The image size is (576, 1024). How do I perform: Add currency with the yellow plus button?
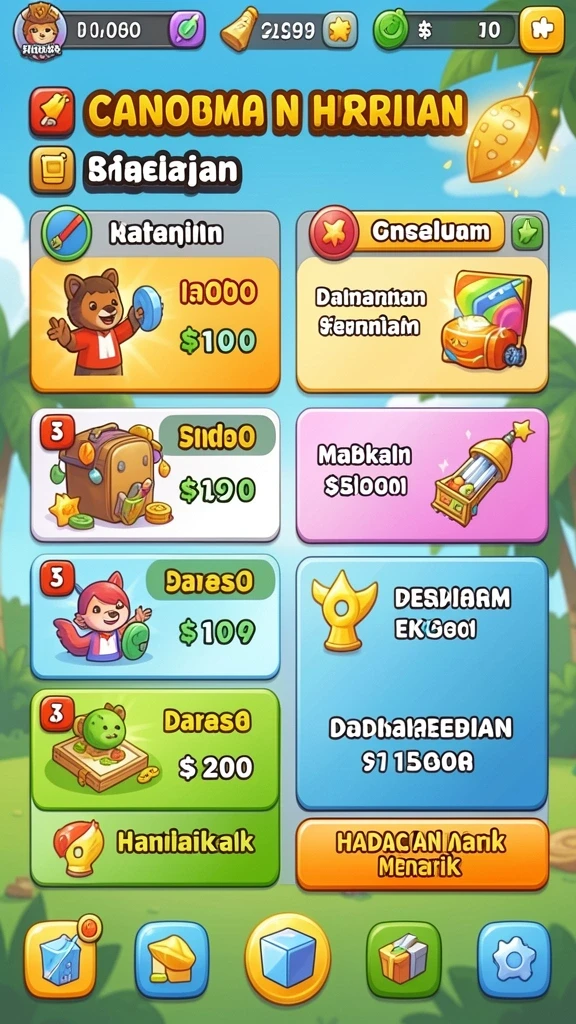pos(541,30)
